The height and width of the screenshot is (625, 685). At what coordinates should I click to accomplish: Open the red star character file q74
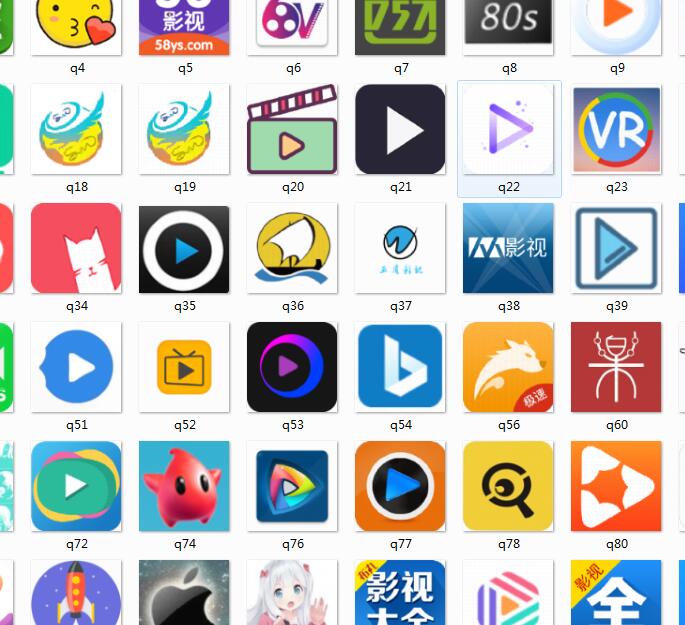point(184,486)
